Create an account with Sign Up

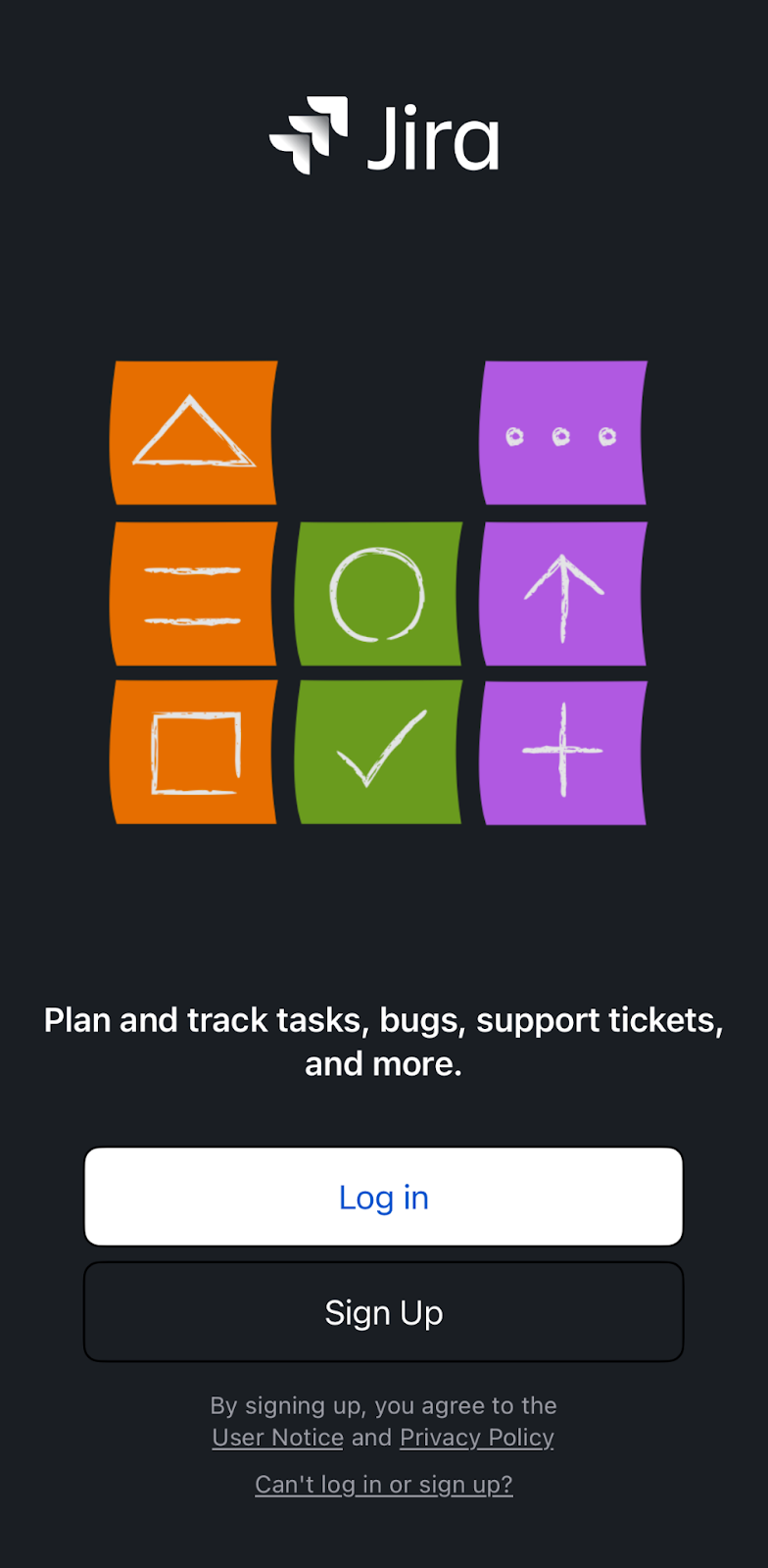(383, 1312)
